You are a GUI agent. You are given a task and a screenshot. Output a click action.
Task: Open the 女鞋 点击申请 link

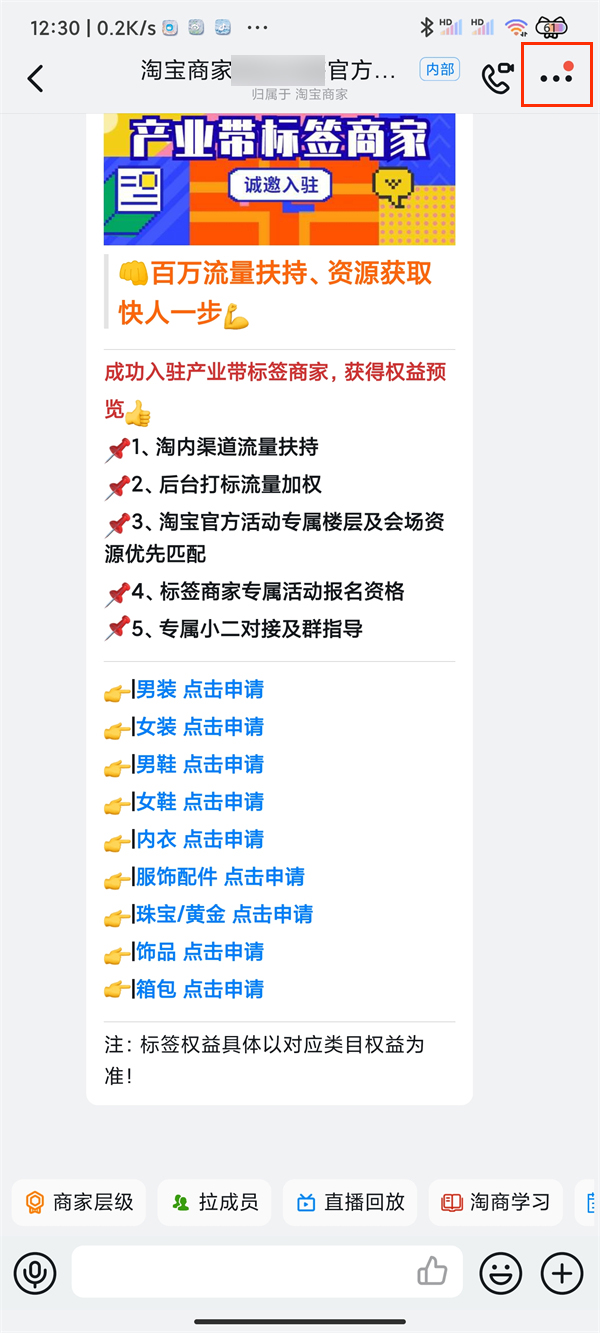click(199, 802)
